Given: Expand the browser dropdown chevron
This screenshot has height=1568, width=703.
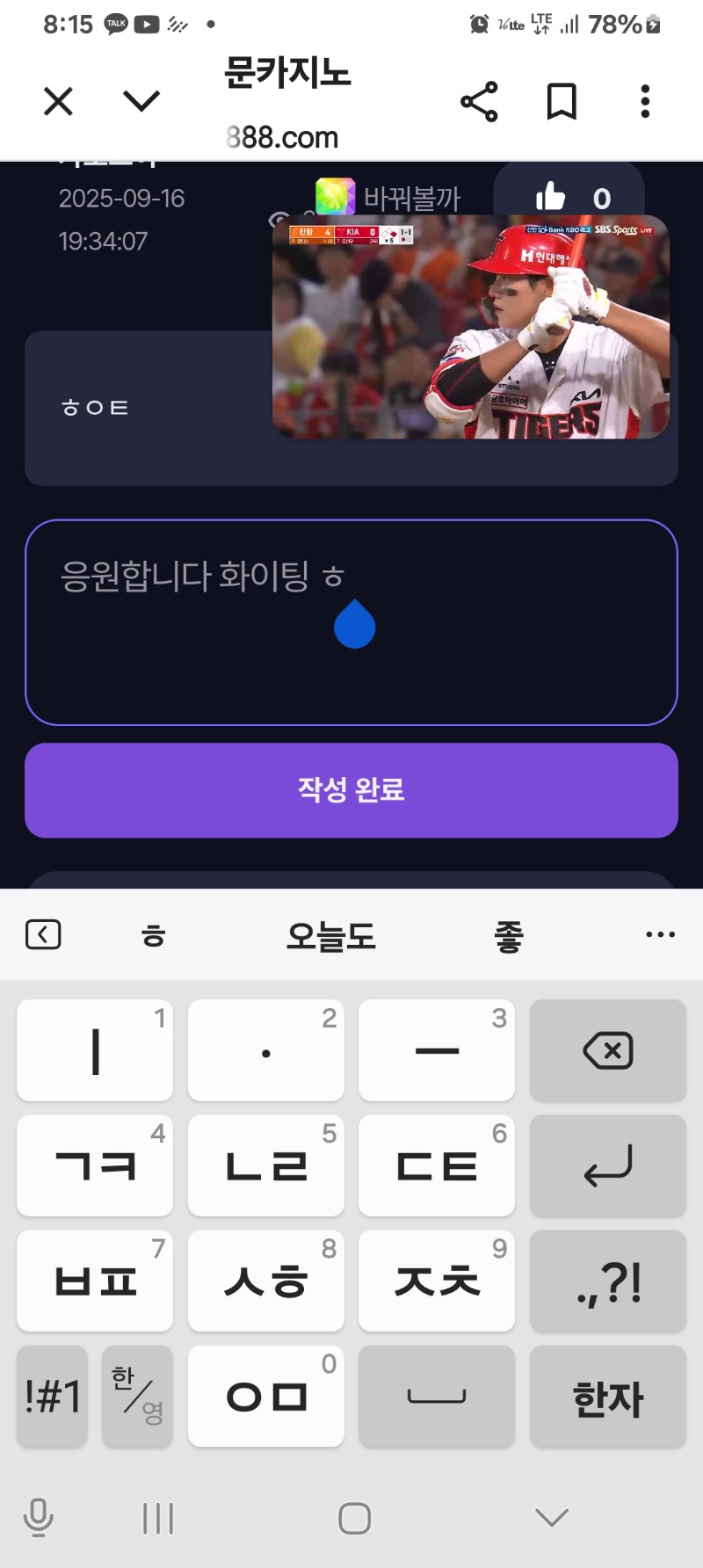Looking at the screenshot, I should click(x=141, y=101).
